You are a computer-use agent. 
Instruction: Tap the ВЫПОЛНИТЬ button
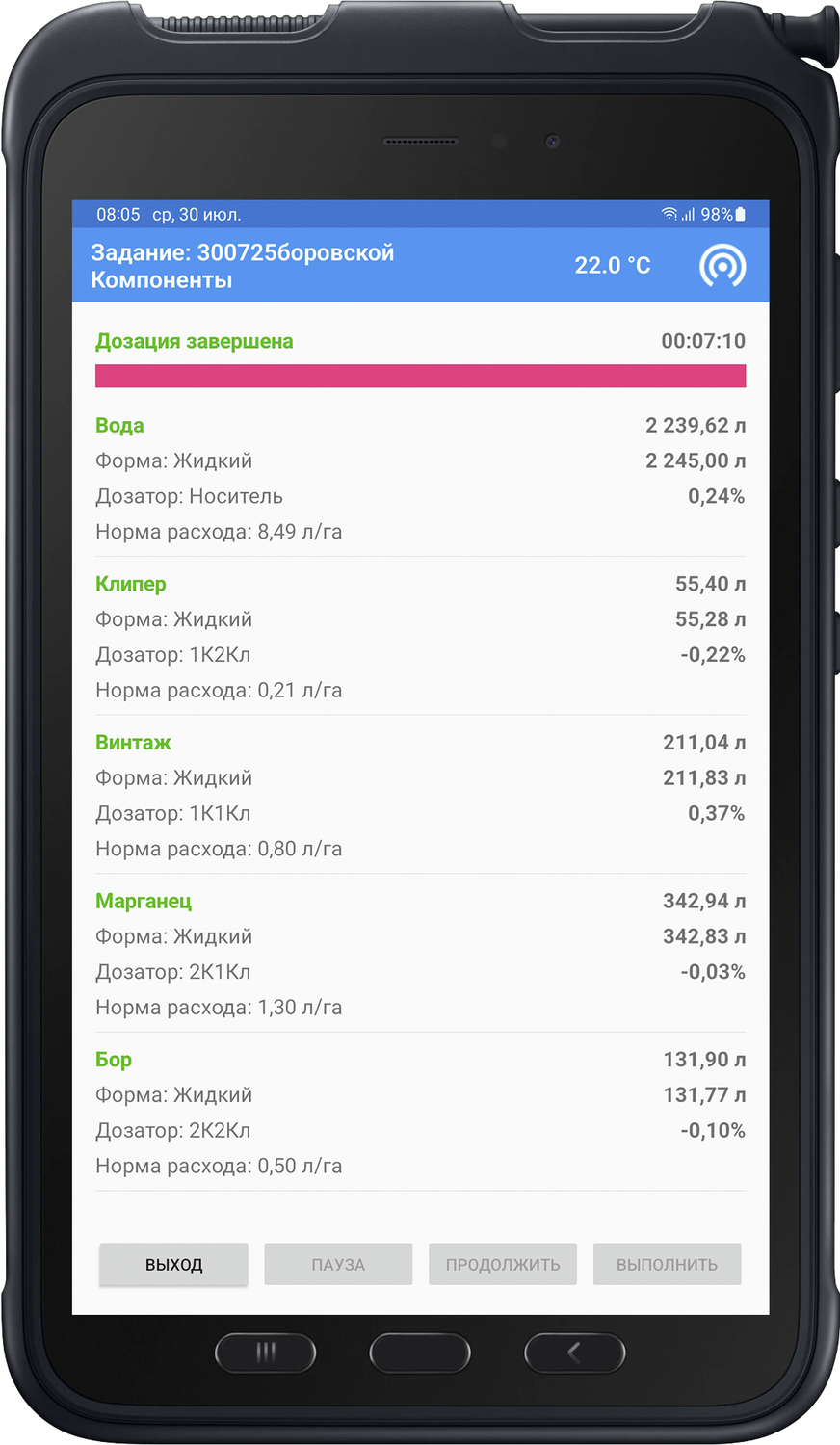tap(667, 1264)
